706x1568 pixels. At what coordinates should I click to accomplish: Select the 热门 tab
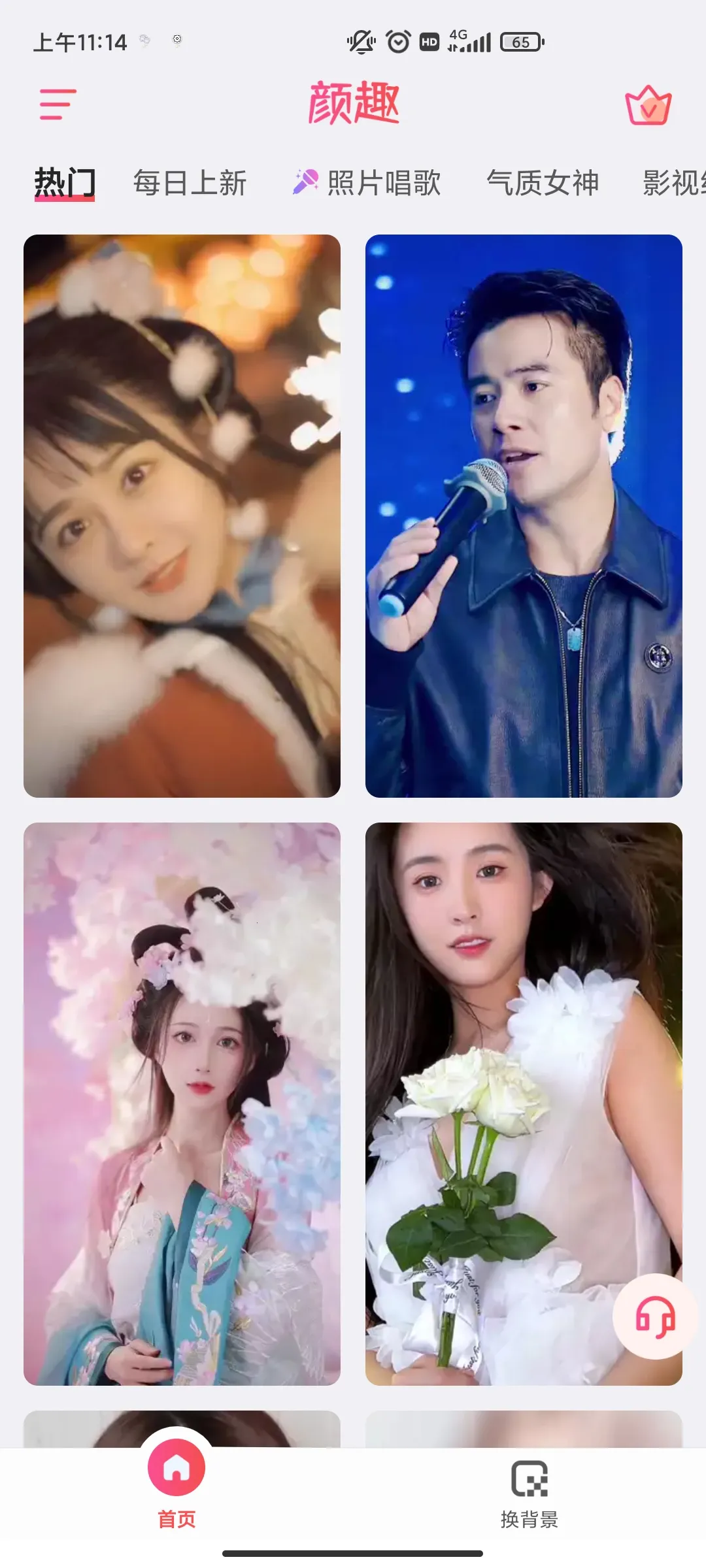pos(65,183)
